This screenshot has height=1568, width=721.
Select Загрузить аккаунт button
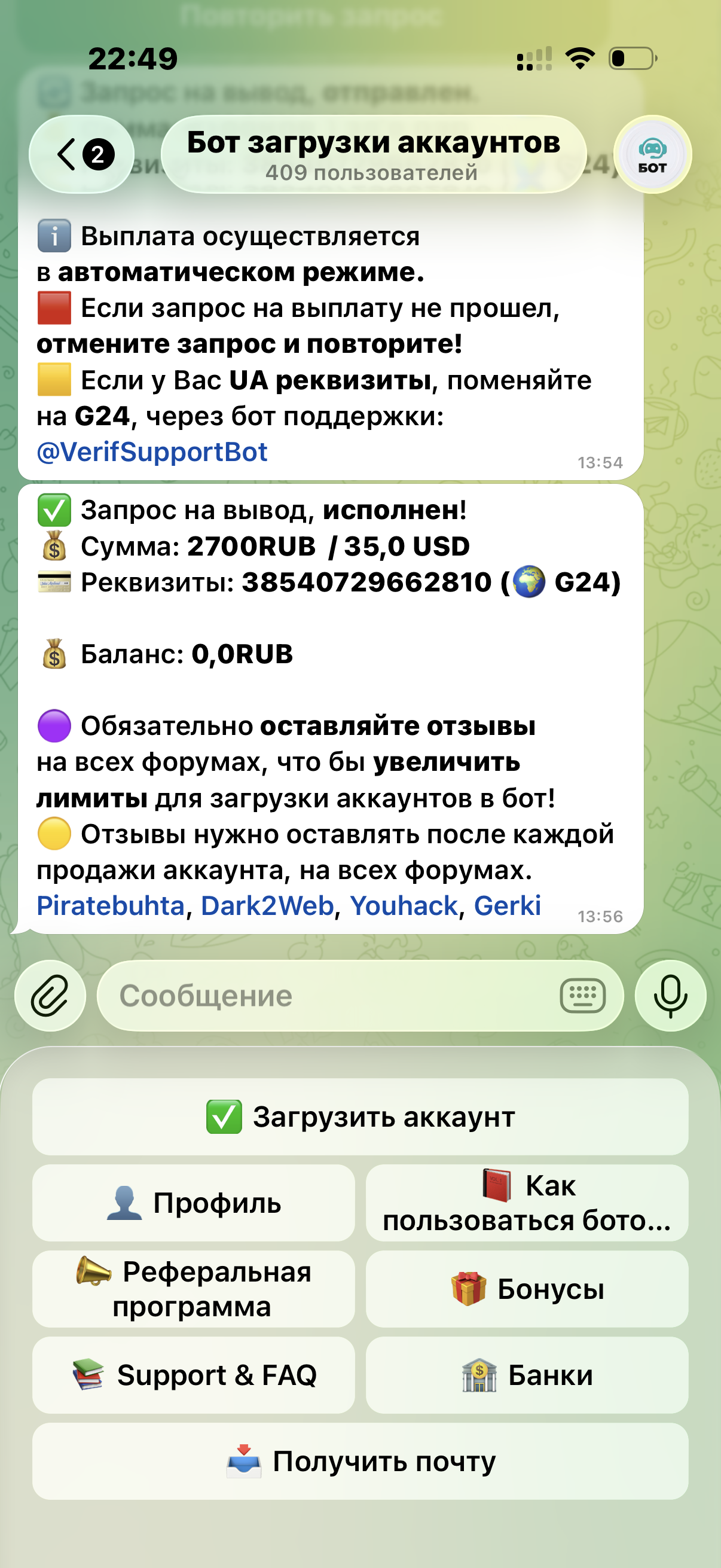coord(360,1117)
